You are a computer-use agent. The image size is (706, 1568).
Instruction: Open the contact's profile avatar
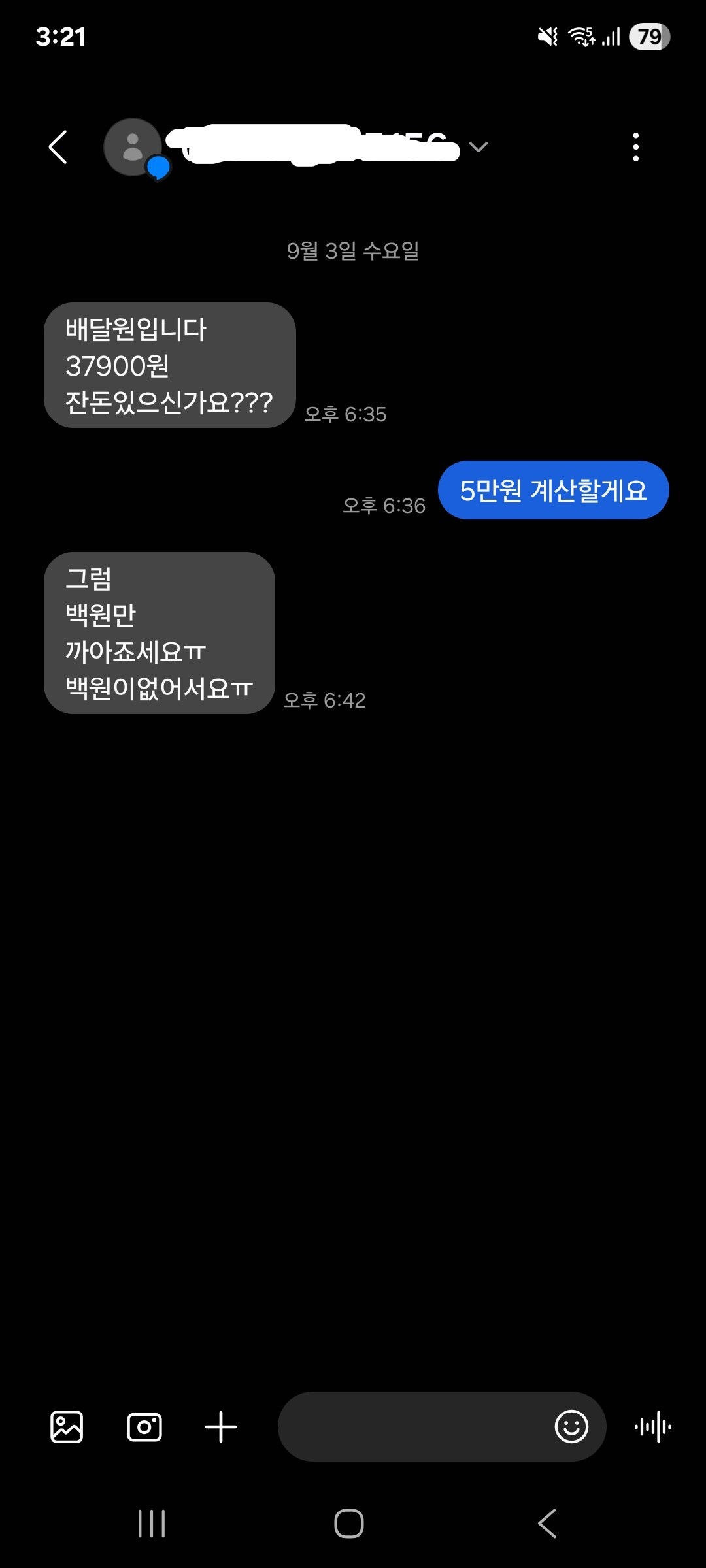tap(133, 147)
